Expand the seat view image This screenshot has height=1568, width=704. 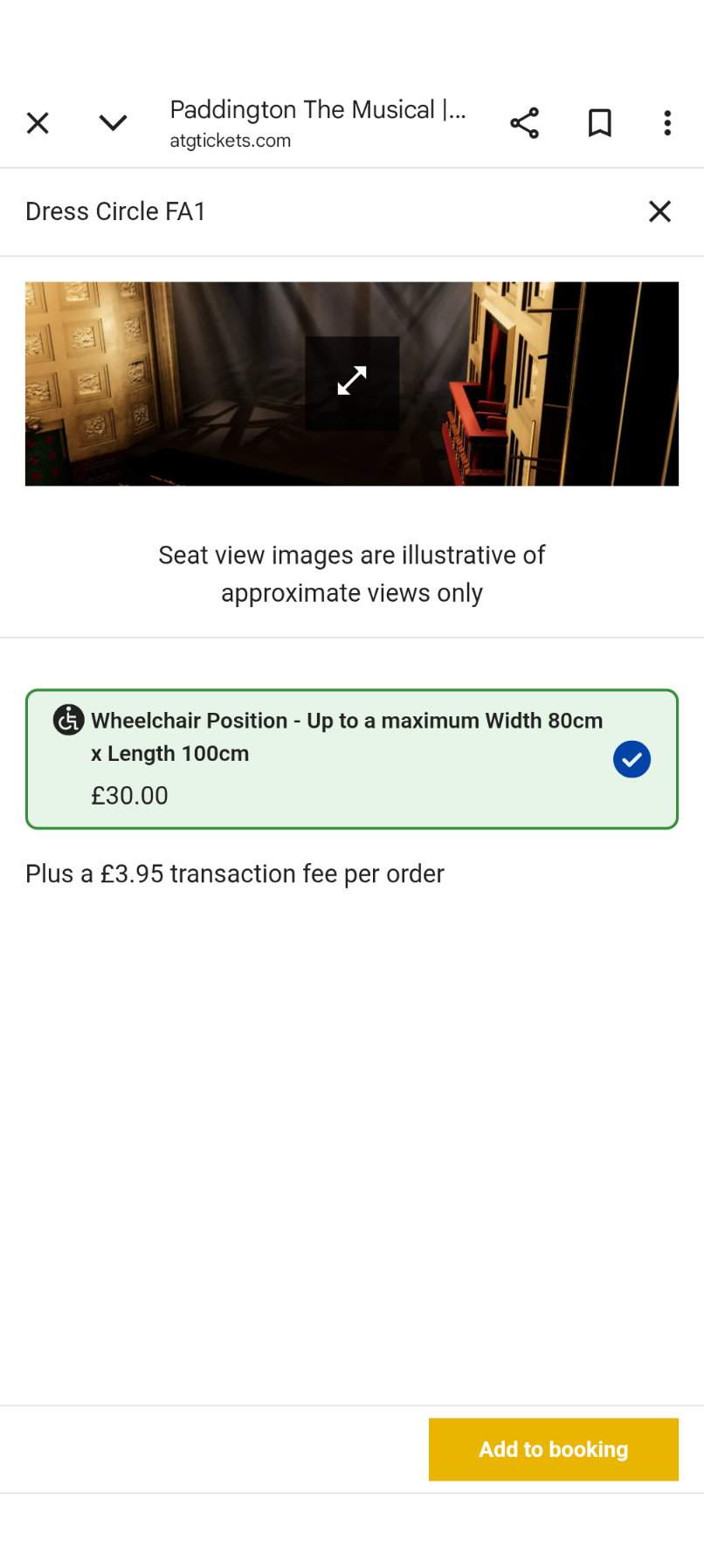pos(352,383)
